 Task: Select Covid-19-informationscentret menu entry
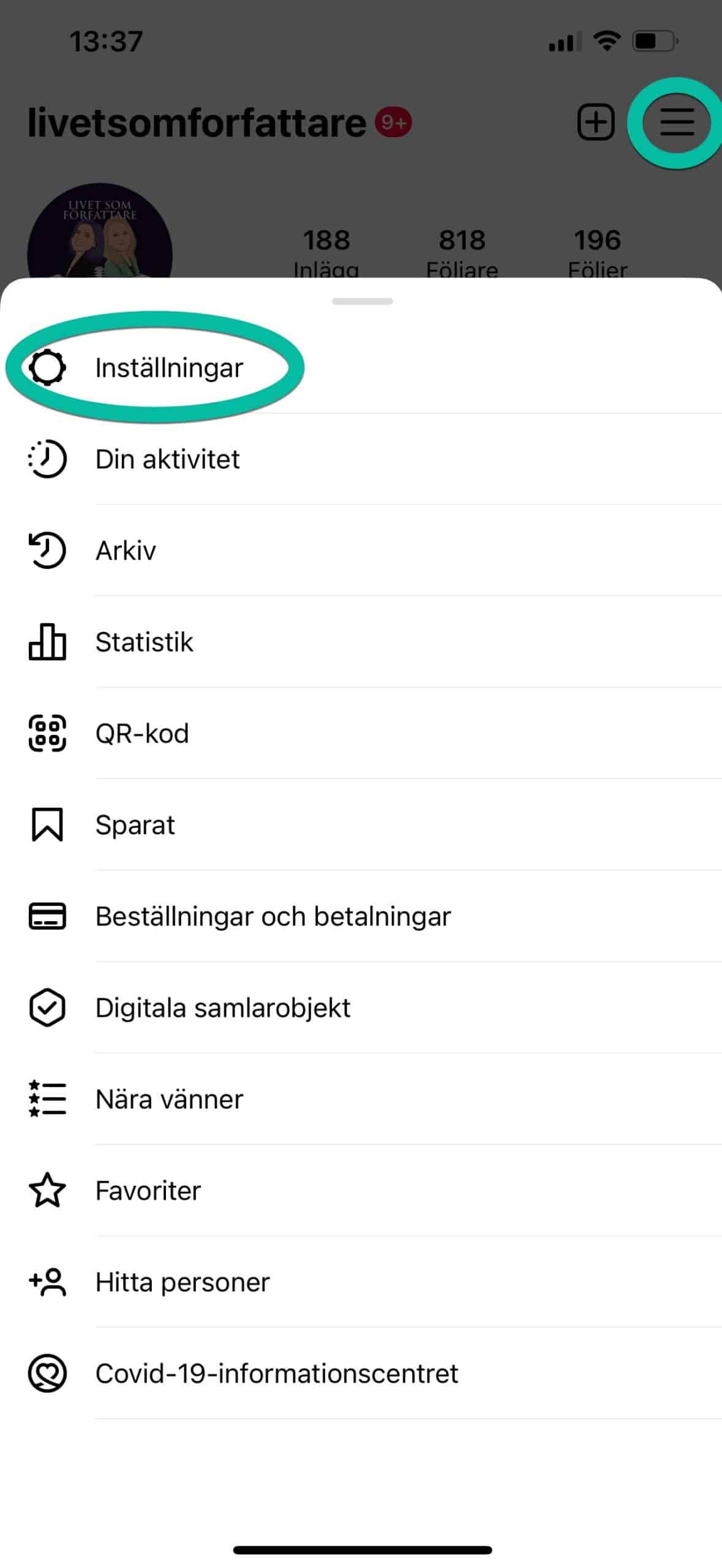(276, 1373)
